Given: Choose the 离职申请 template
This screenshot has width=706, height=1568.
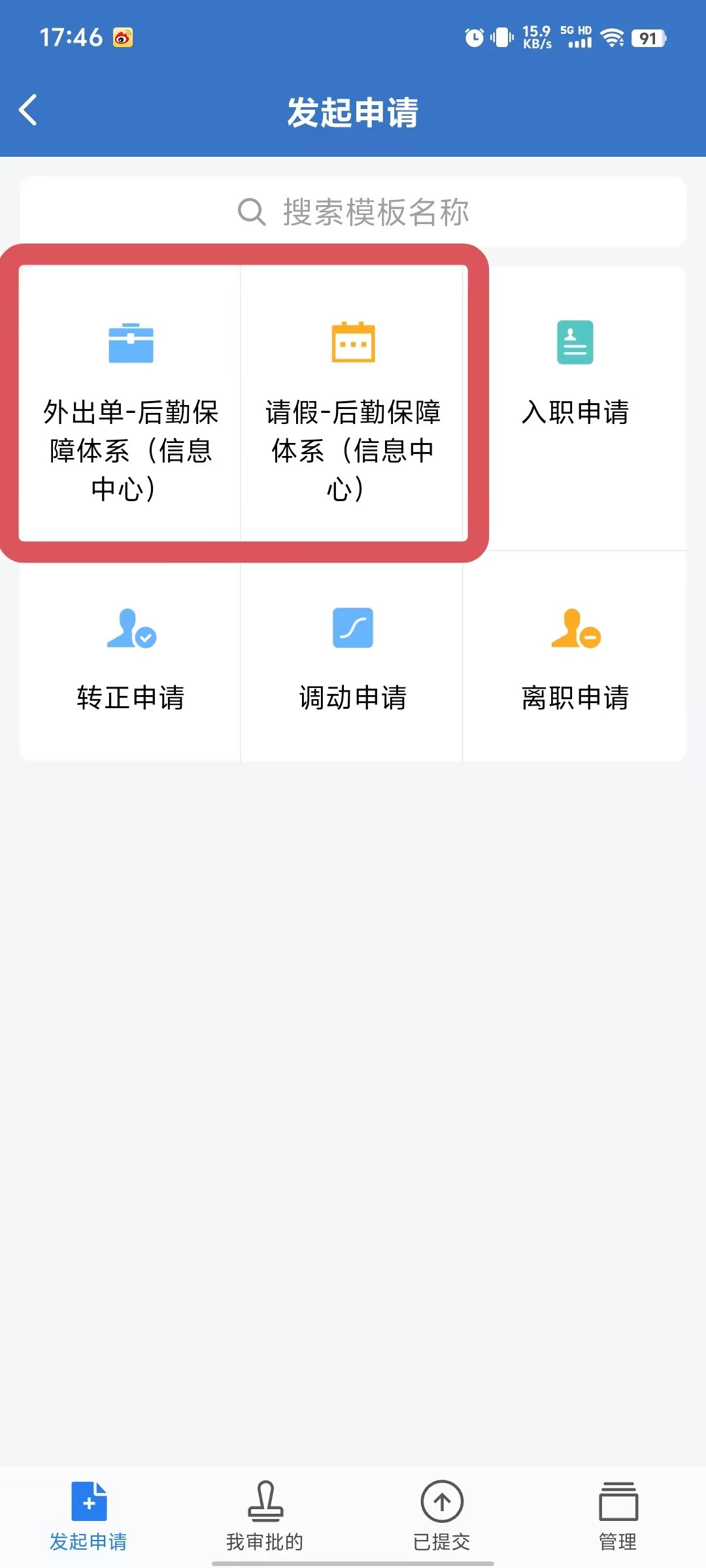Looking at the screenshot, I should [x=575, y=660].
